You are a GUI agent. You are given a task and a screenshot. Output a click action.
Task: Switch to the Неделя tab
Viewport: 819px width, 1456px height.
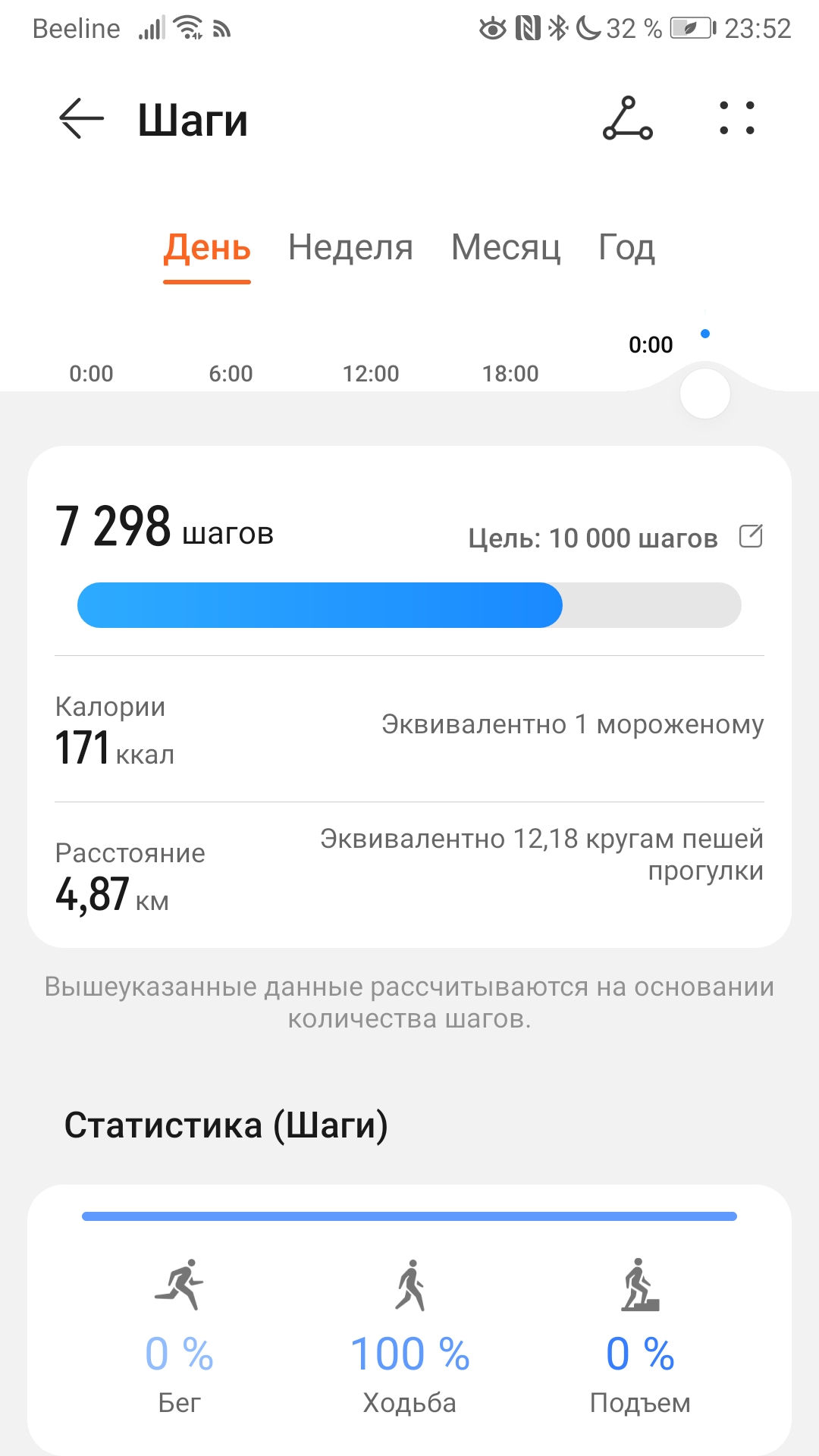click(x=350, y=247)
